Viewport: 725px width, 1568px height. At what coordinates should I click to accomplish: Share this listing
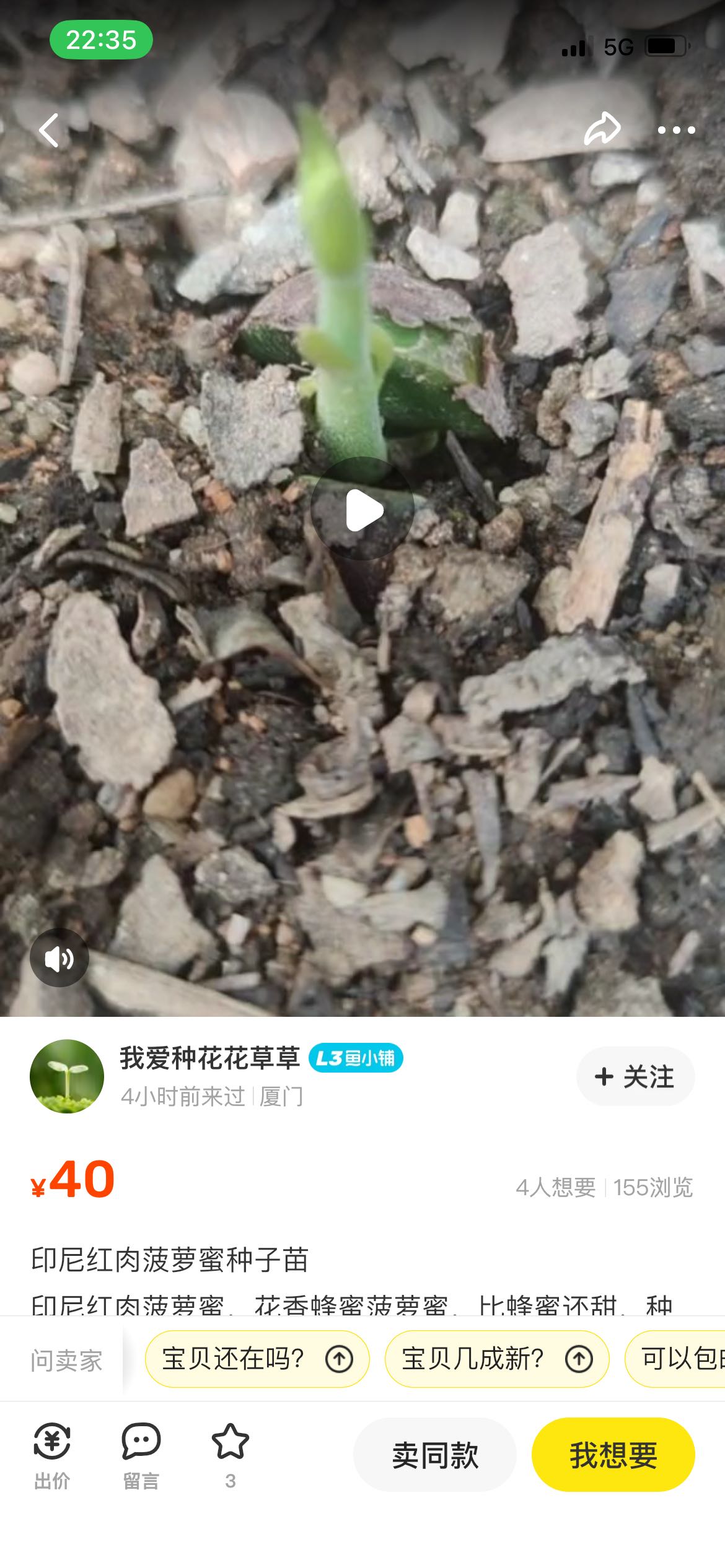coord(602,129)
